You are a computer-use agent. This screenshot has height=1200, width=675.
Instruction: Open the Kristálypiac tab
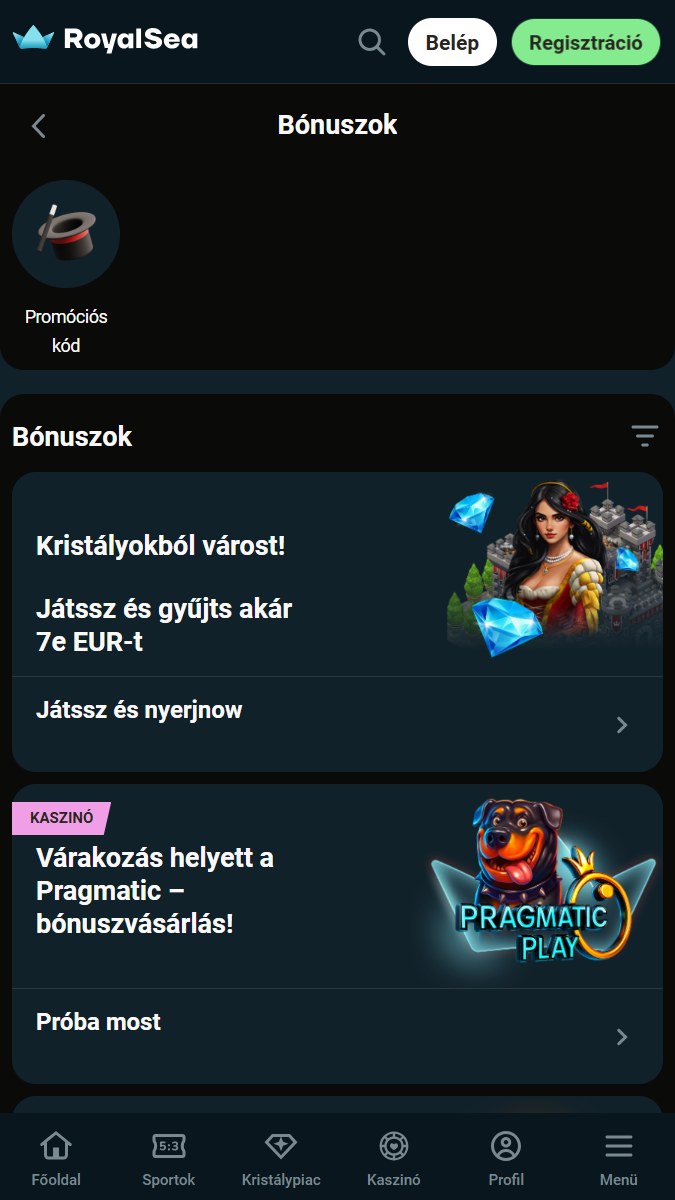[281, 1158]
